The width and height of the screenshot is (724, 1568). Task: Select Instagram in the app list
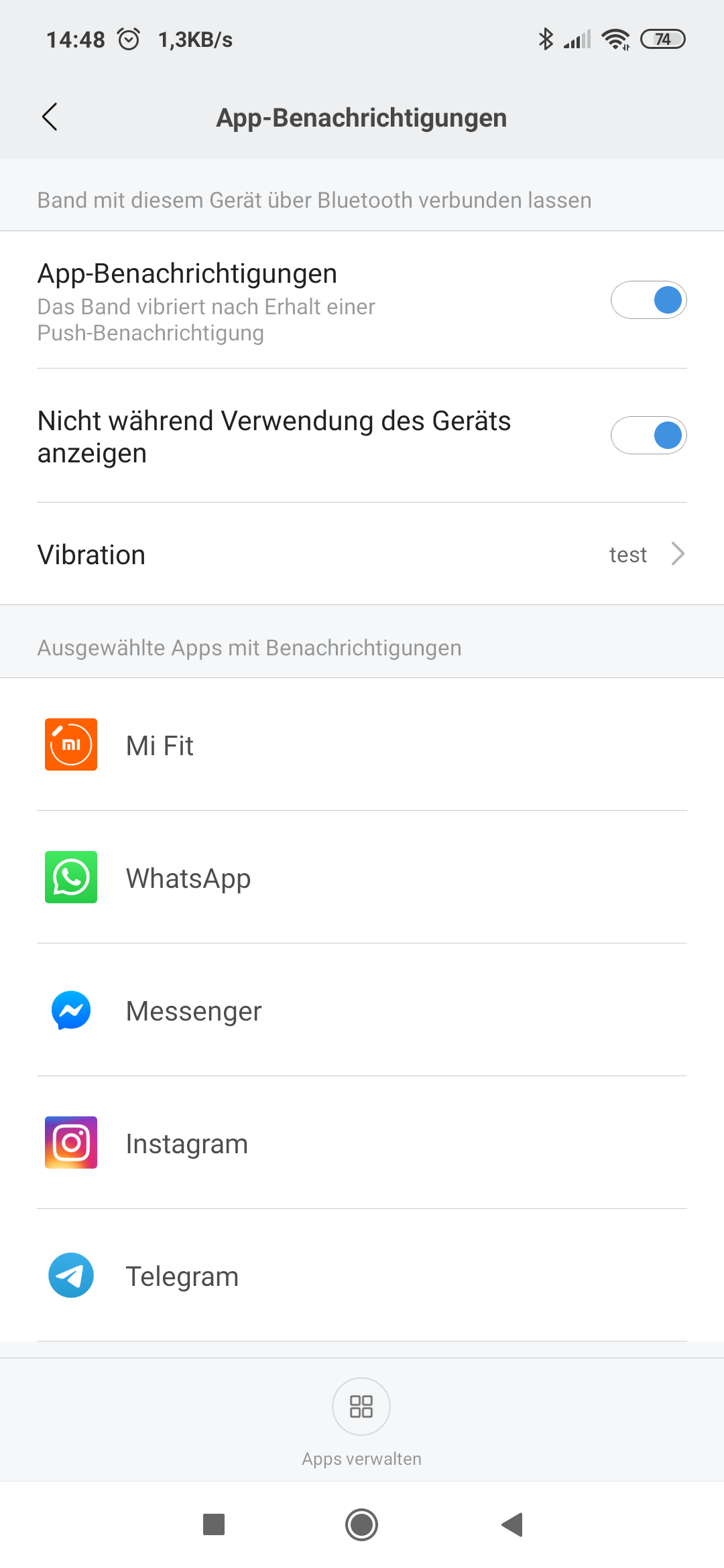pyautogui.click(x=362, y=1142)
